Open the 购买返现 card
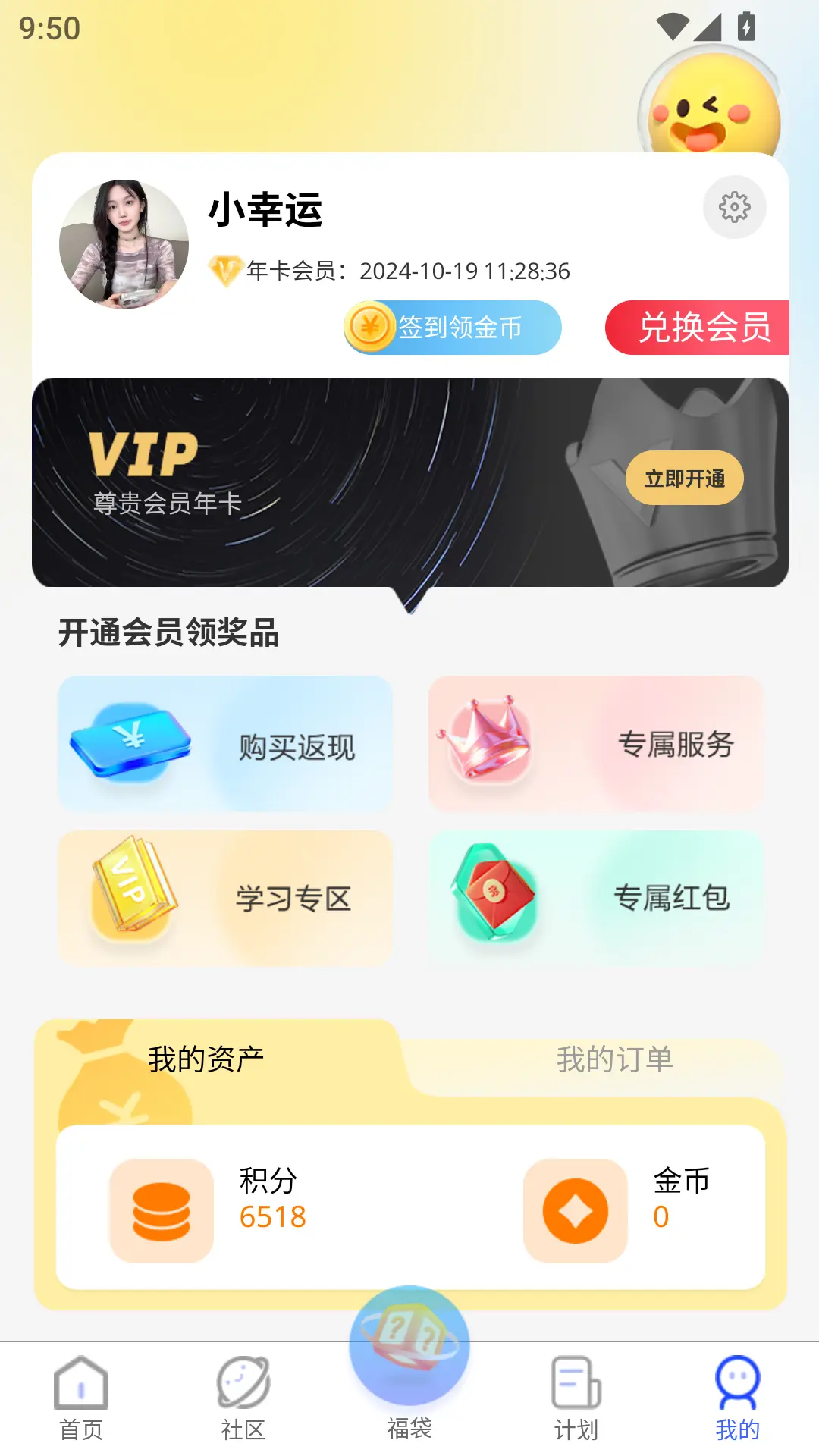 225,745
